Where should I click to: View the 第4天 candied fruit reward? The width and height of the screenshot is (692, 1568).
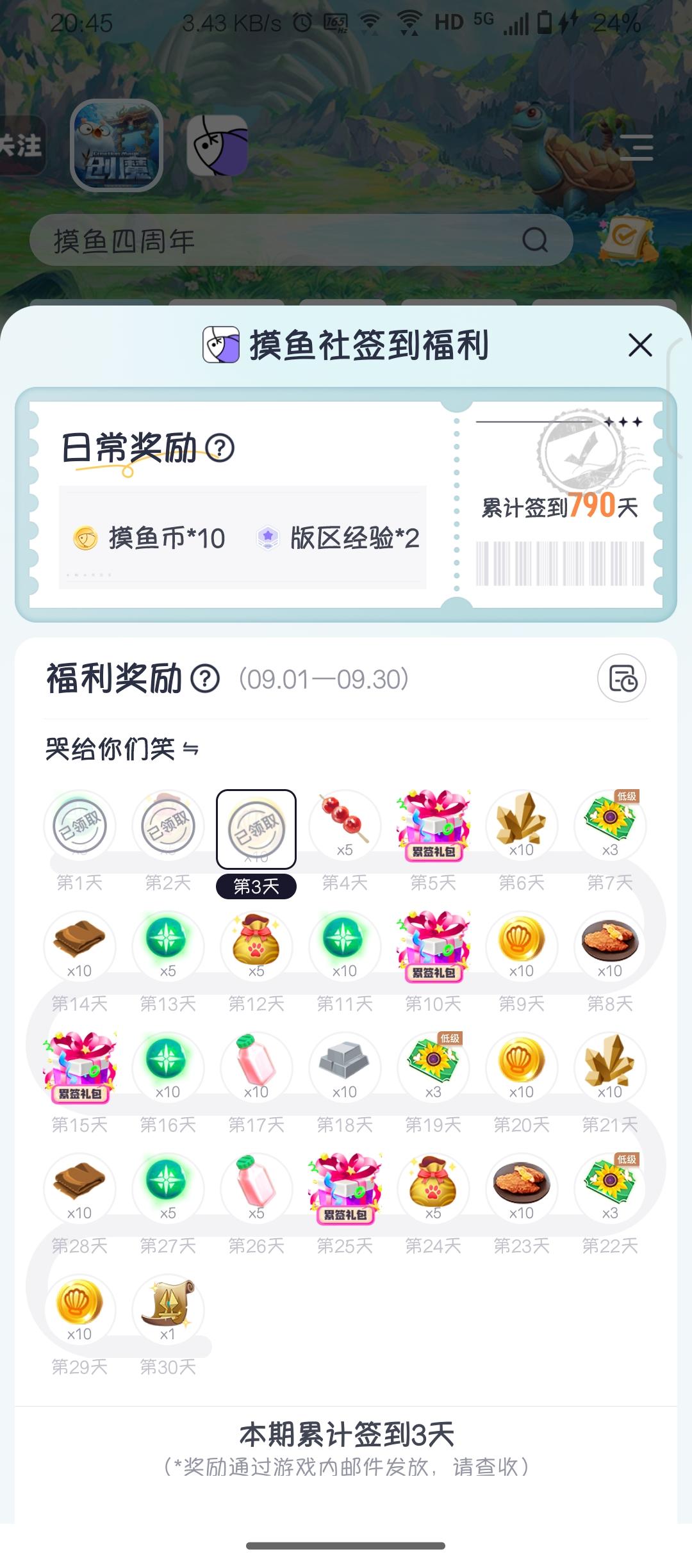(345, 826)
